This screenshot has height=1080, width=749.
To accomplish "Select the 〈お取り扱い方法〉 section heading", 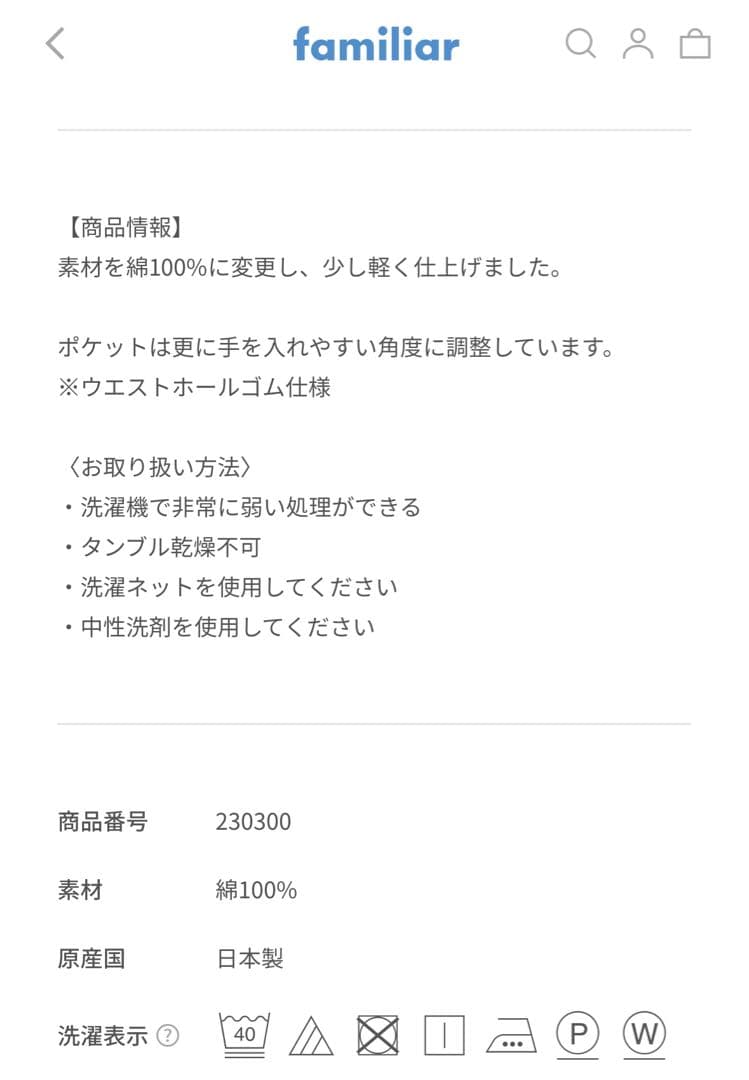I will [x=160, y=466].
